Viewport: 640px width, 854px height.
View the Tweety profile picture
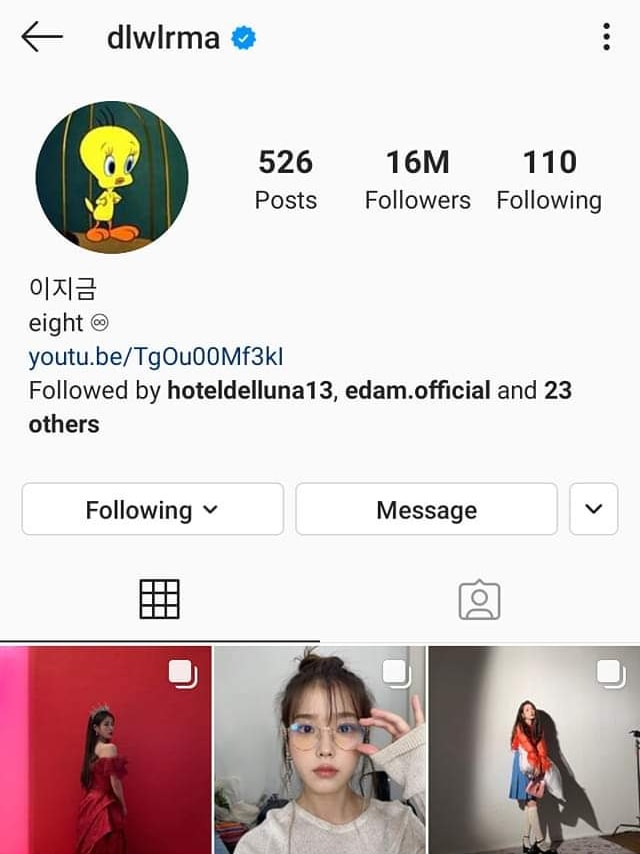(x=112, y=177)
